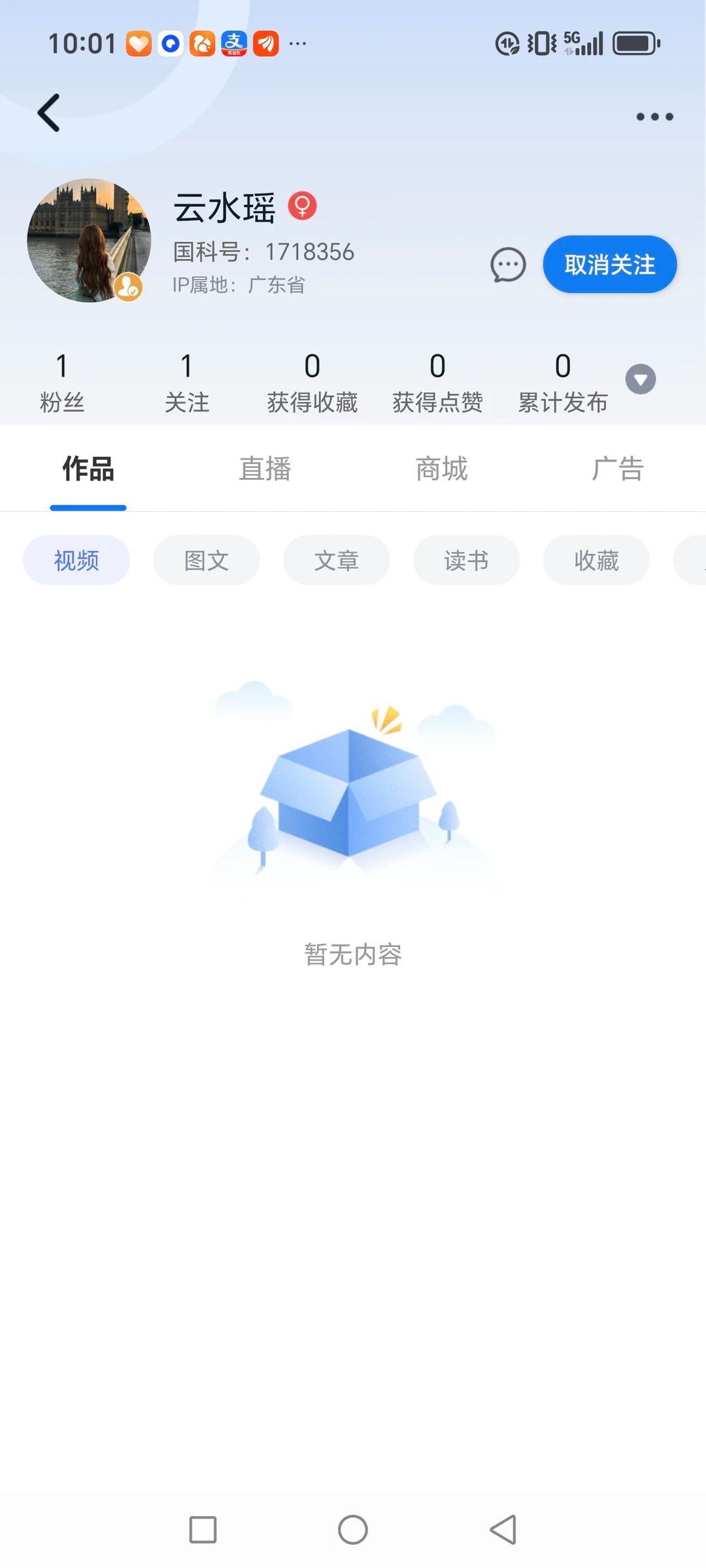This screenshot has height=1568, width=706.
Task: Select the 读书 filter chip
Action: tap(466, 560)
